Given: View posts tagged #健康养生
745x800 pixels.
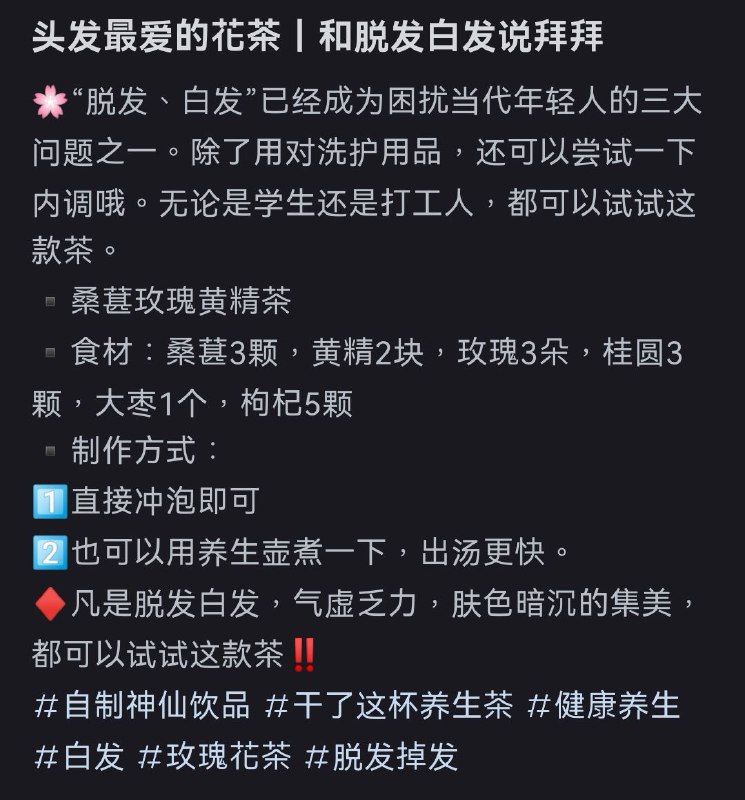Looking at the screenshot, I should click(x=603, y=705).
